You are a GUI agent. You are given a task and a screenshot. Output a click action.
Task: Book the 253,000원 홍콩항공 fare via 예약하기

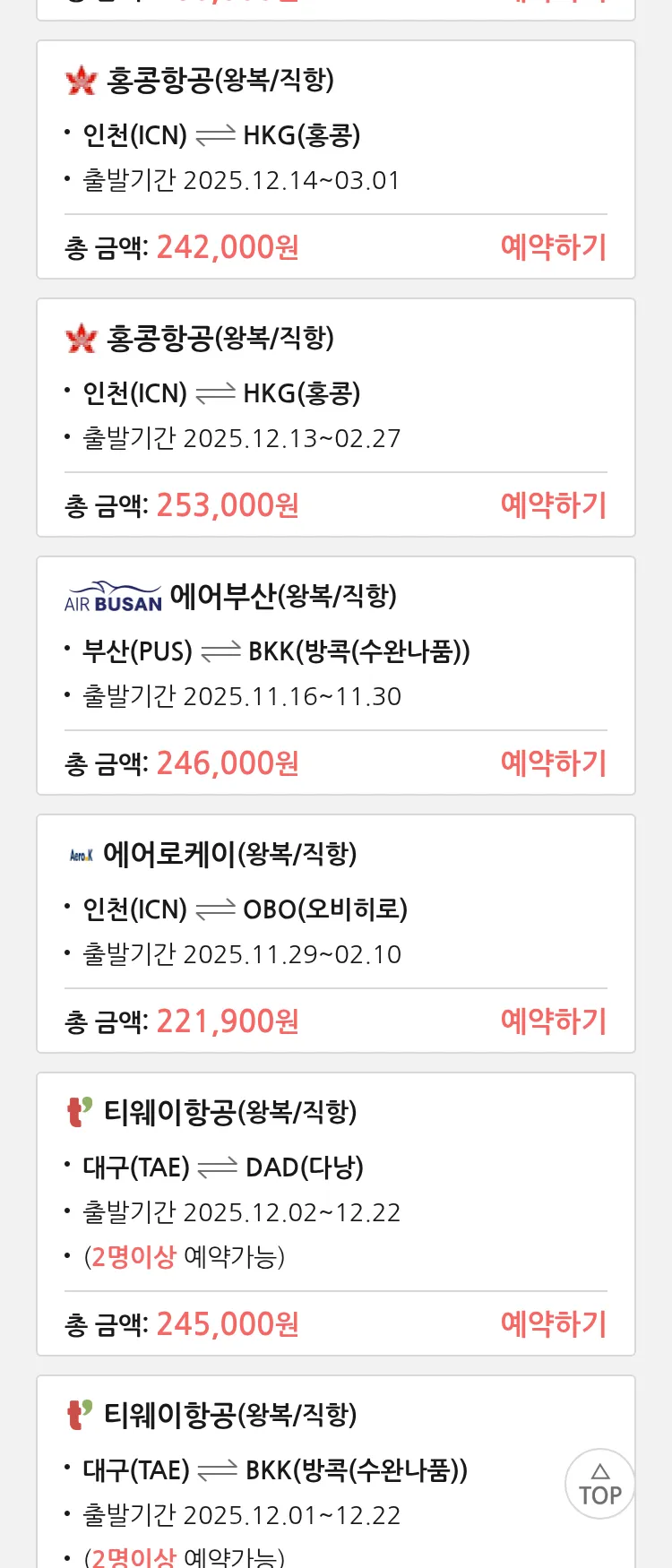[x=554, y=505]
